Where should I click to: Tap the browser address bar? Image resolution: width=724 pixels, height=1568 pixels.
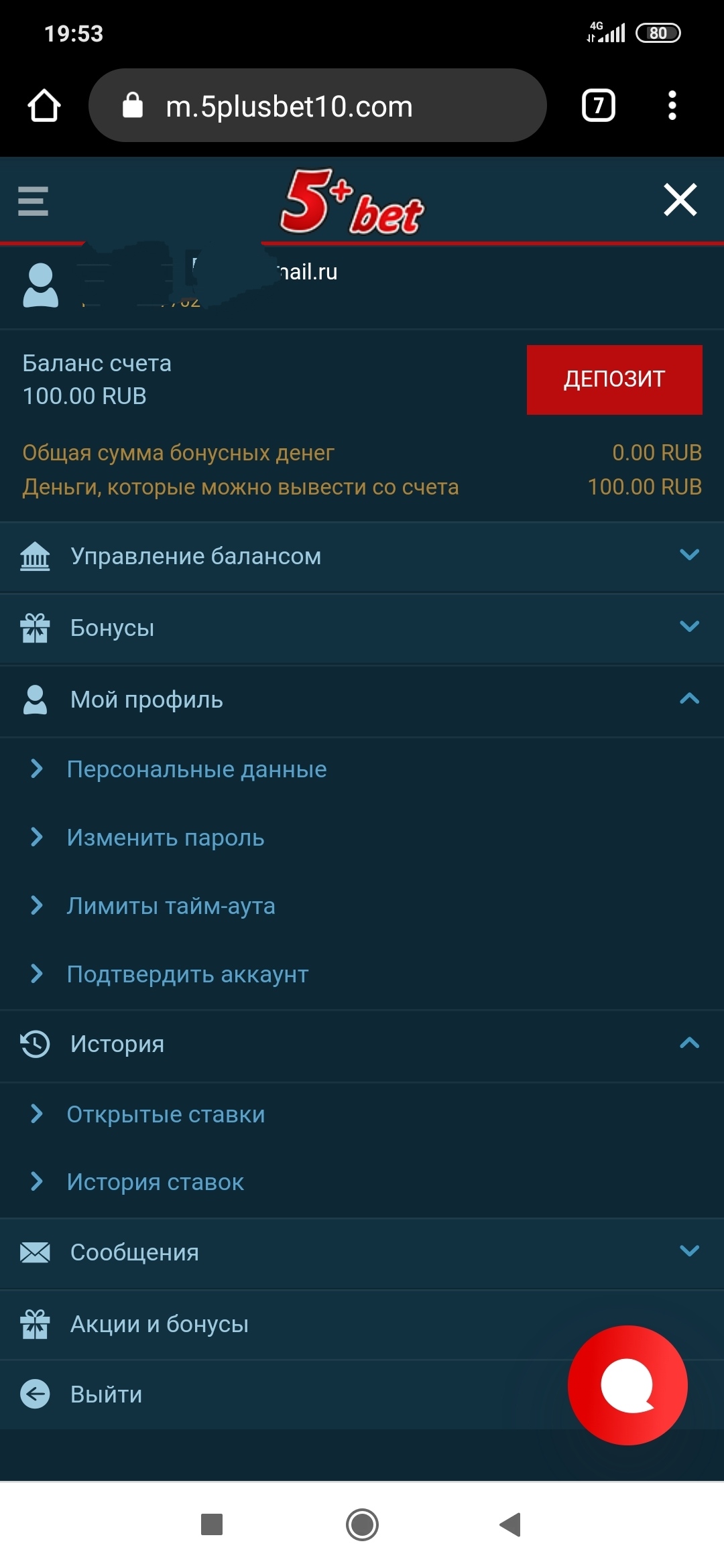click(318, 106)
